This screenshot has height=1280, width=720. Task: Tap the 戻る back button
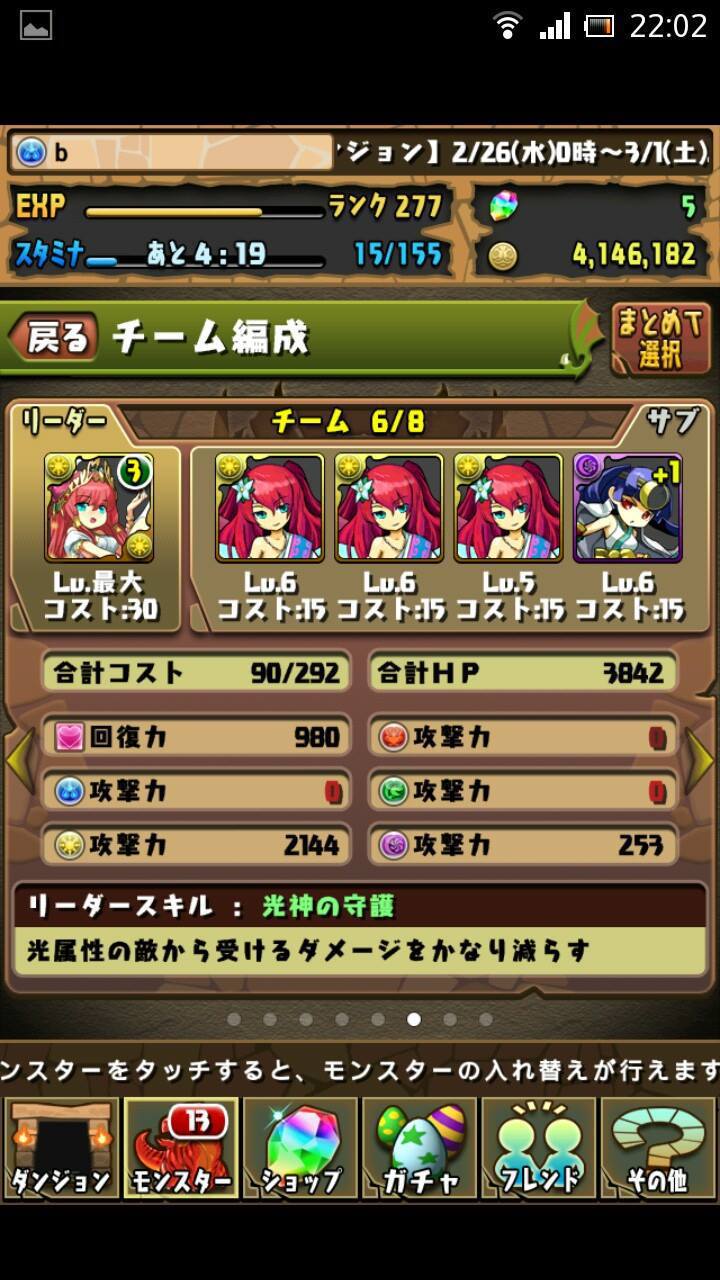coord(55,338)
